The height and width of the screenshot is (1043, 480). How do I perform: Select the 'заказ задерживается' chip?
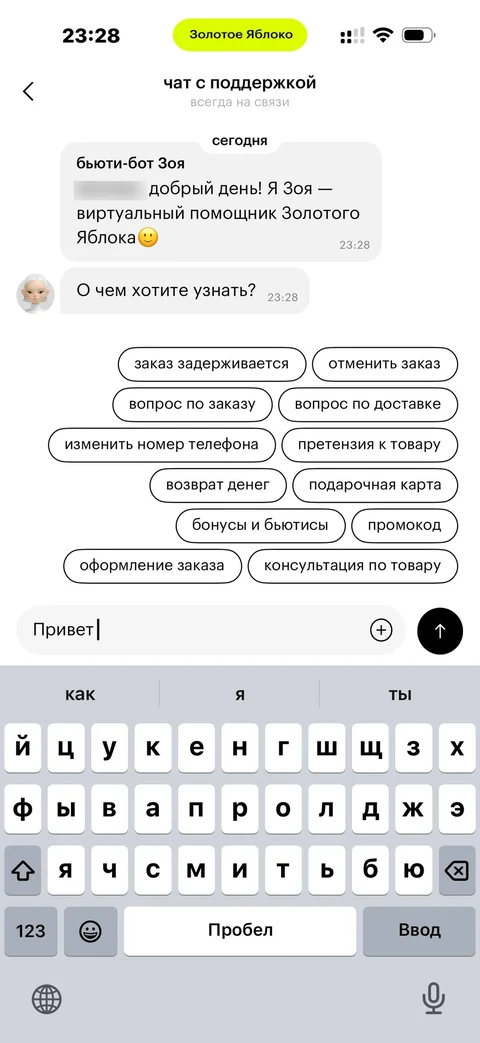211,364
